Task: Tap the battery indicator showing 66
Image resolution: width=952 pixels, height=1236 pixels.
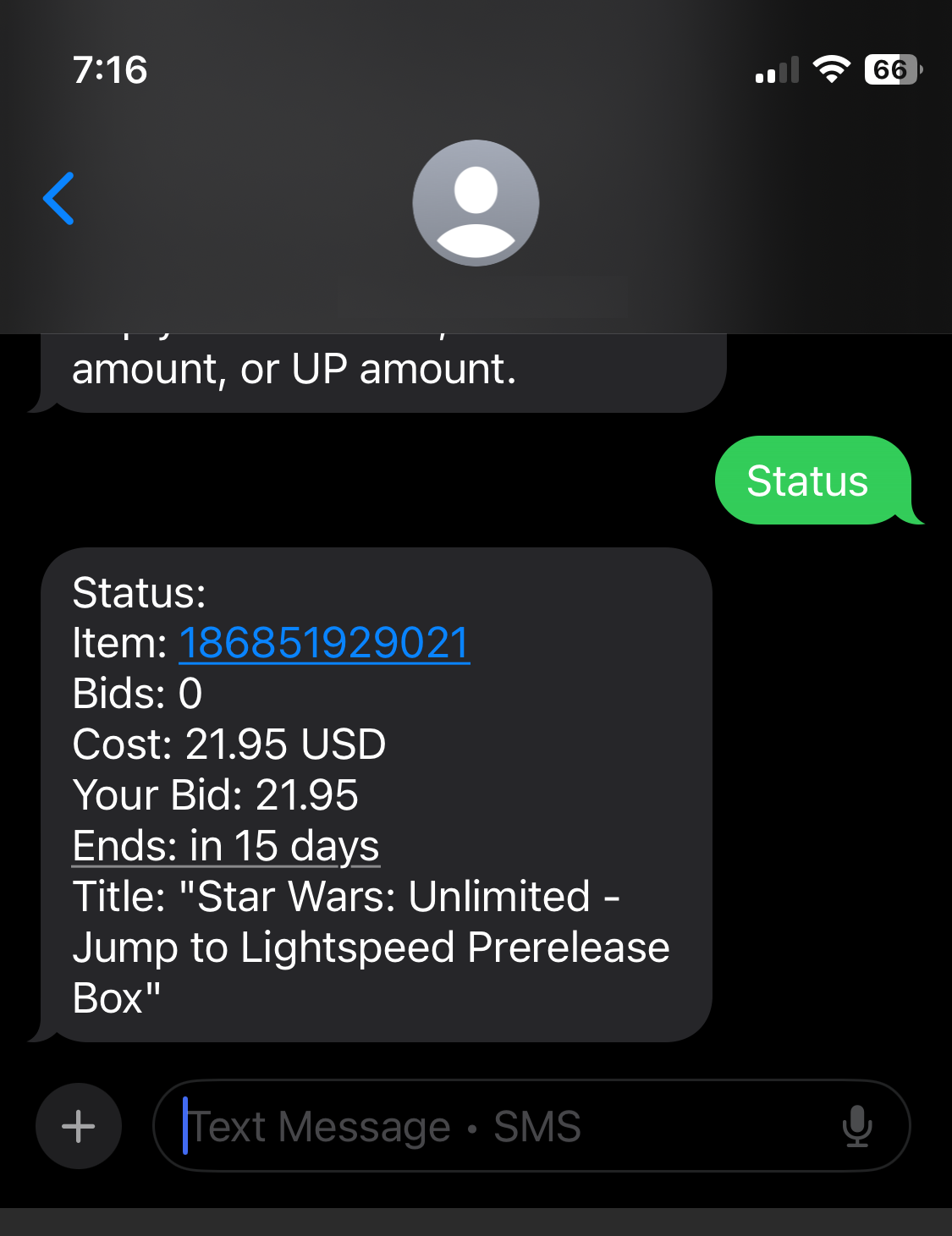Action: click(x=891, y=70)
